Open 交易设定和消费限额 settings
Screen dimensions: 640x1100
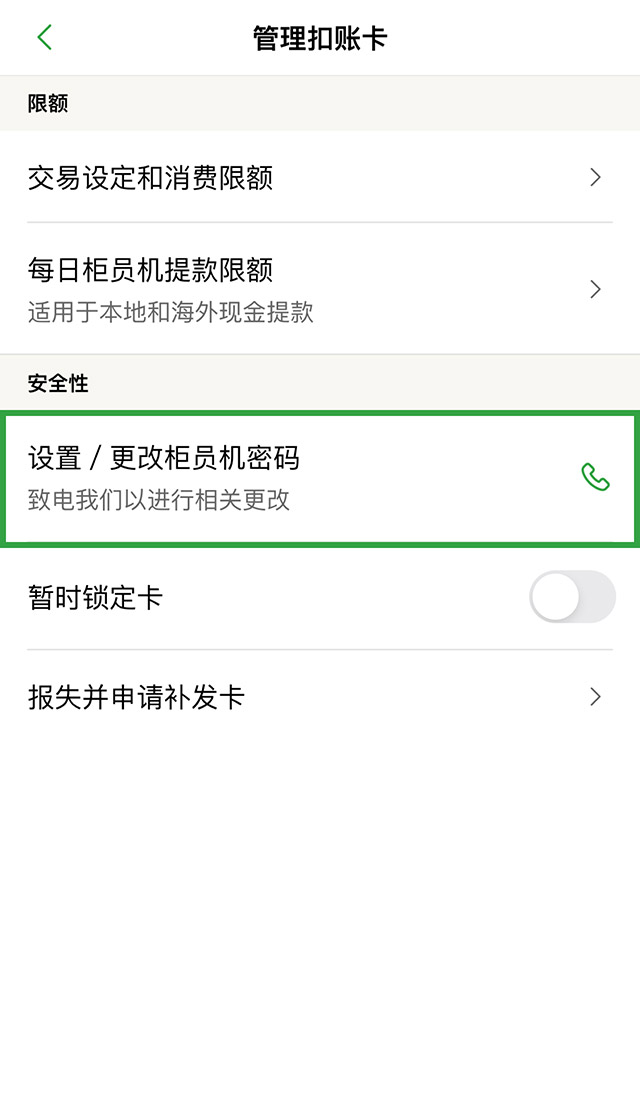tap(320, 178)
